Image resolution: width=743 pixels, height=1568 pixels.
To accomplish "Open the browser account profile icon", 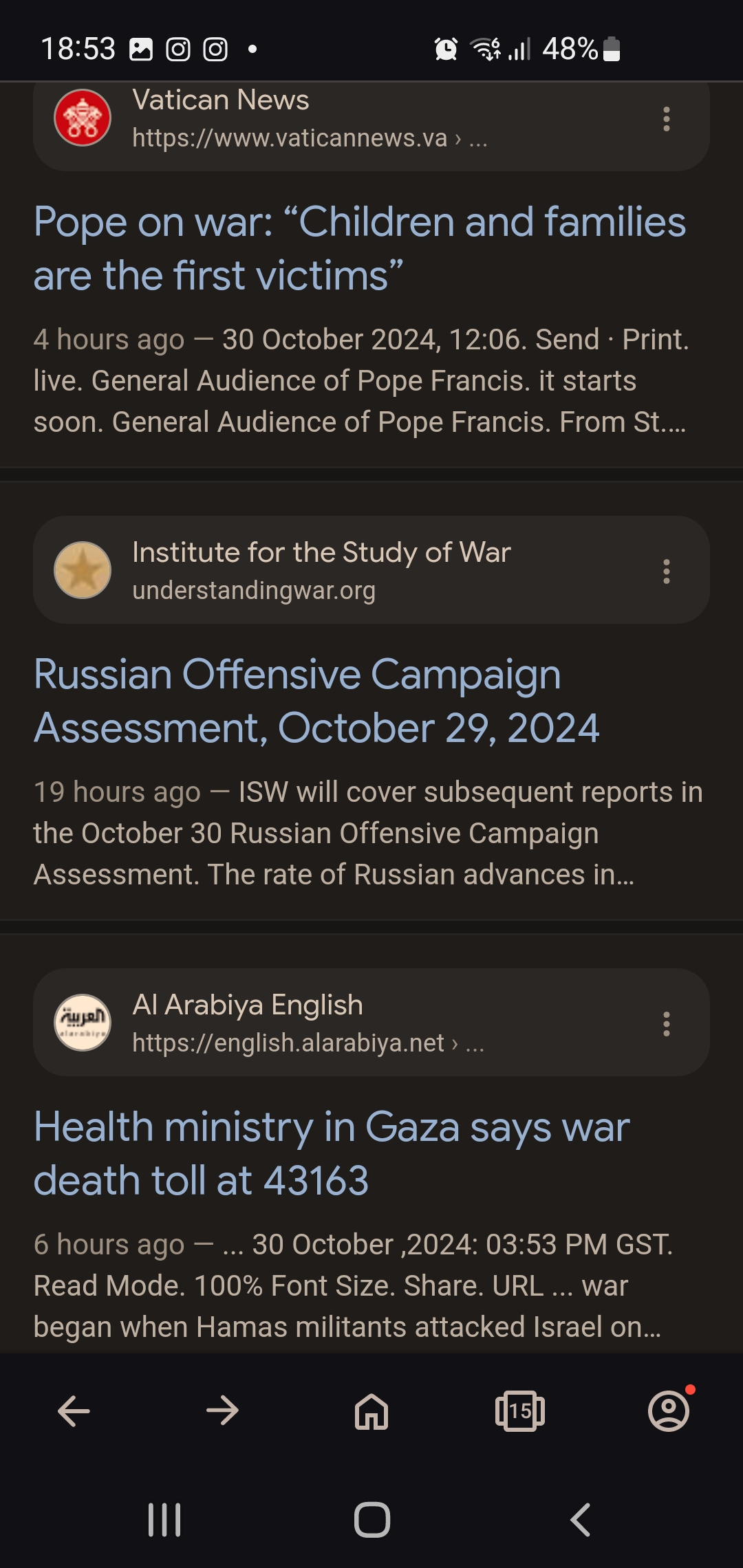I will pos(669,1411).
